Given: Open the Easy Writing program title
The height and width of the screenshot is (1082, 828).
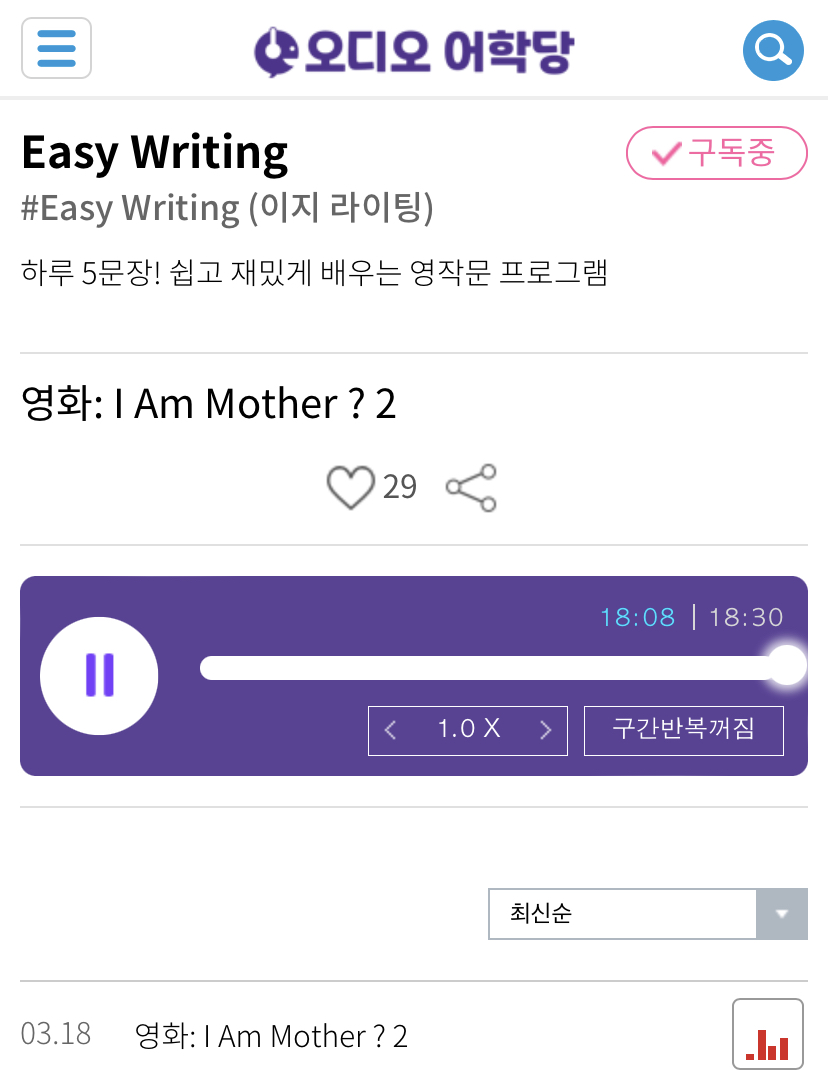Looking at the screenshot, I should coord(154,152).
